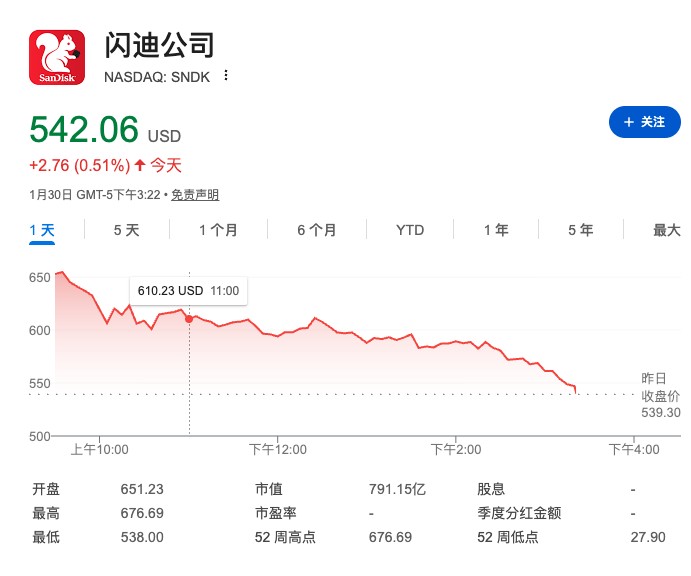This screenshot has width=691, height=576.
Task: Open the overflow menu beside NASDAQ: SNDK
Action: click(226, 76)
